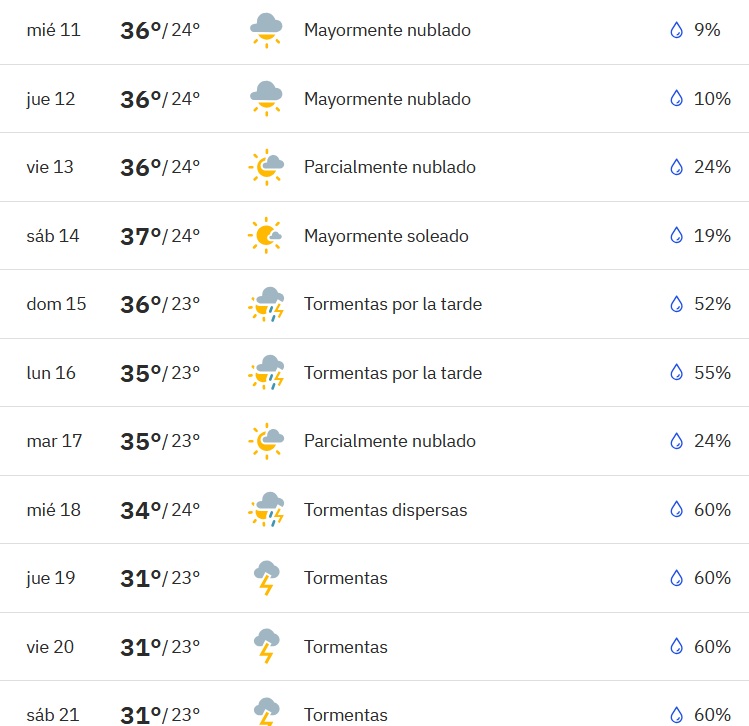Expand the jue 12 forecast details
This screenshot has height=726, width=749.
374,99
